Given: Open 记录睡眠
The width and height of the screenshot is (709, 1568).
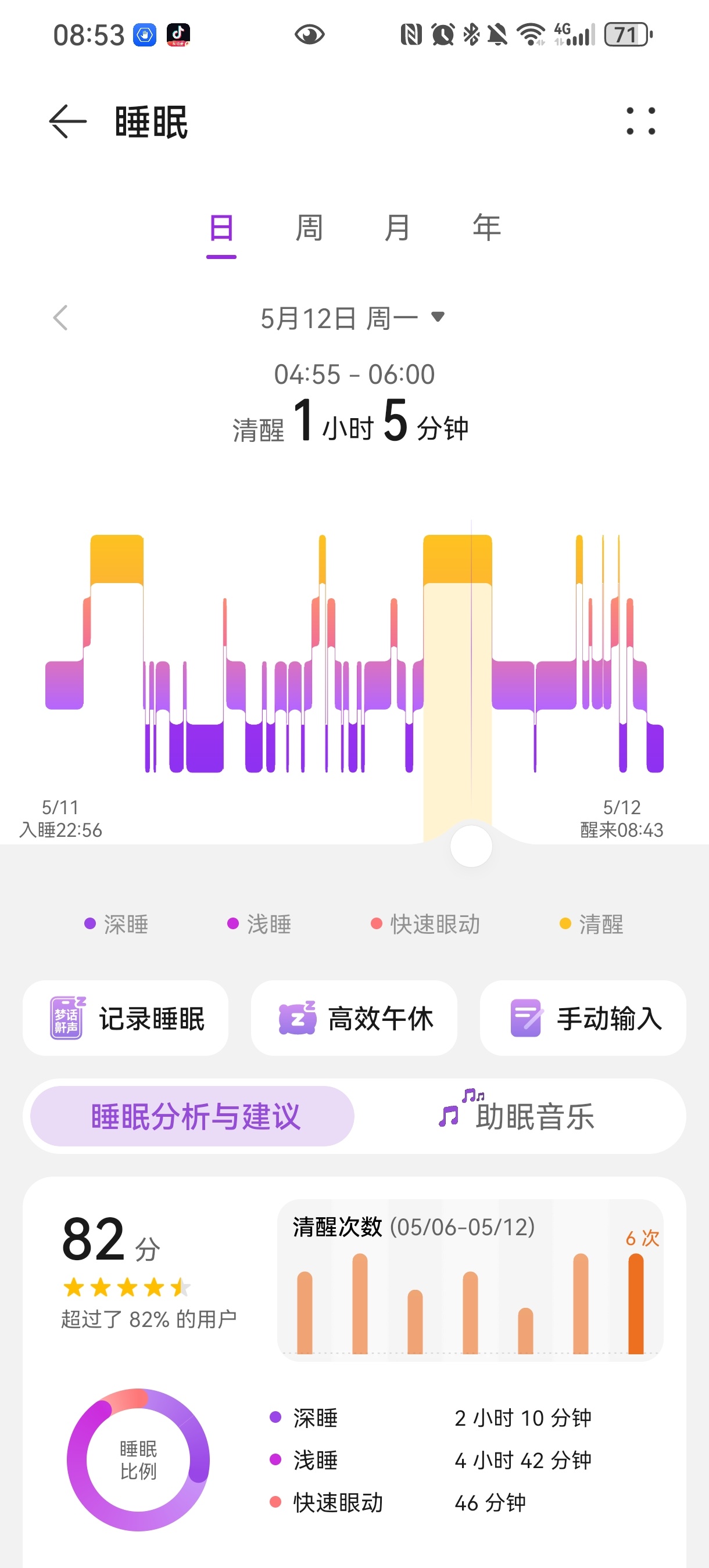Looking at the screenshot, I should [x=126, y=1017].
